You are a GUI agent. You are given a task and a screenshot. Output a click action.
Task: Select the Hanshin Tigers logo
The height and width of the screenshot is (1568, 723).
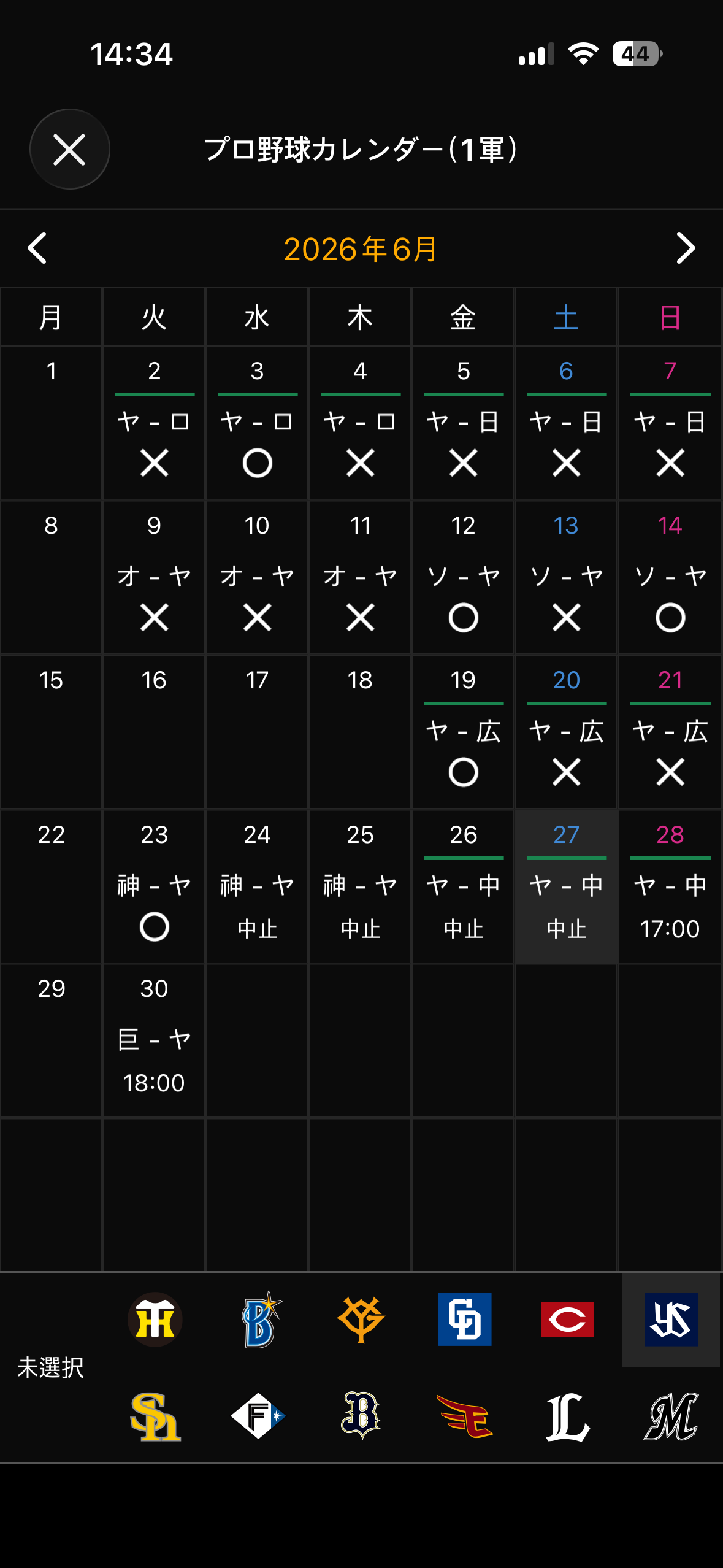(x=155, y=1320)
